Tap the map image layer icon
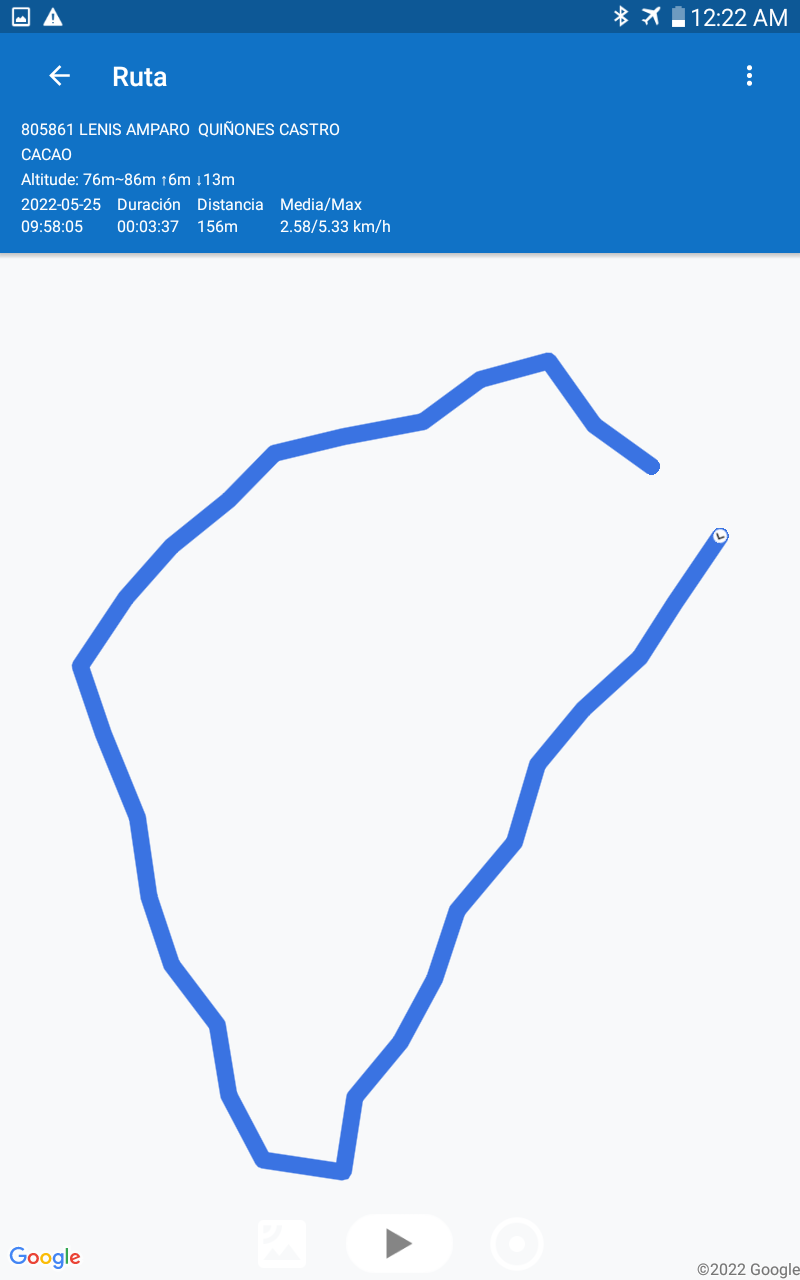The image size is (800, 1280). 282,1244
